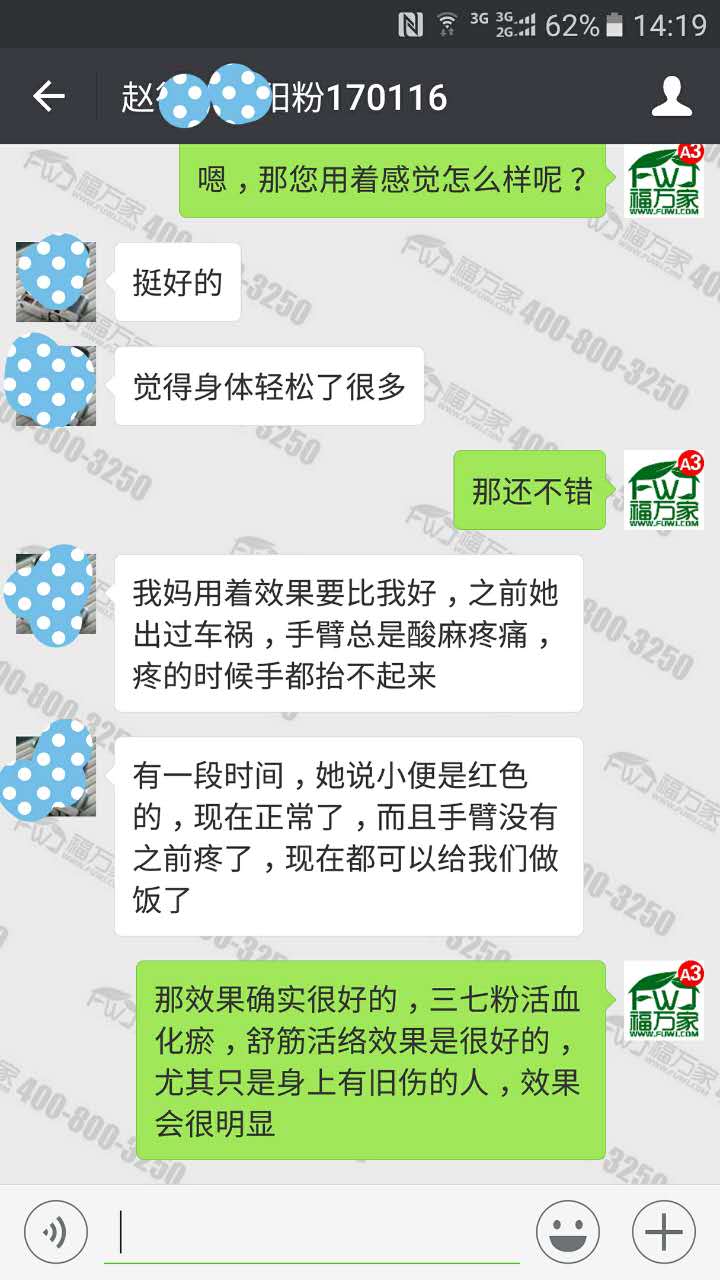This screenshot has height=1280, width=720.
Task: Go back from this chat
Action: [48, 97]
